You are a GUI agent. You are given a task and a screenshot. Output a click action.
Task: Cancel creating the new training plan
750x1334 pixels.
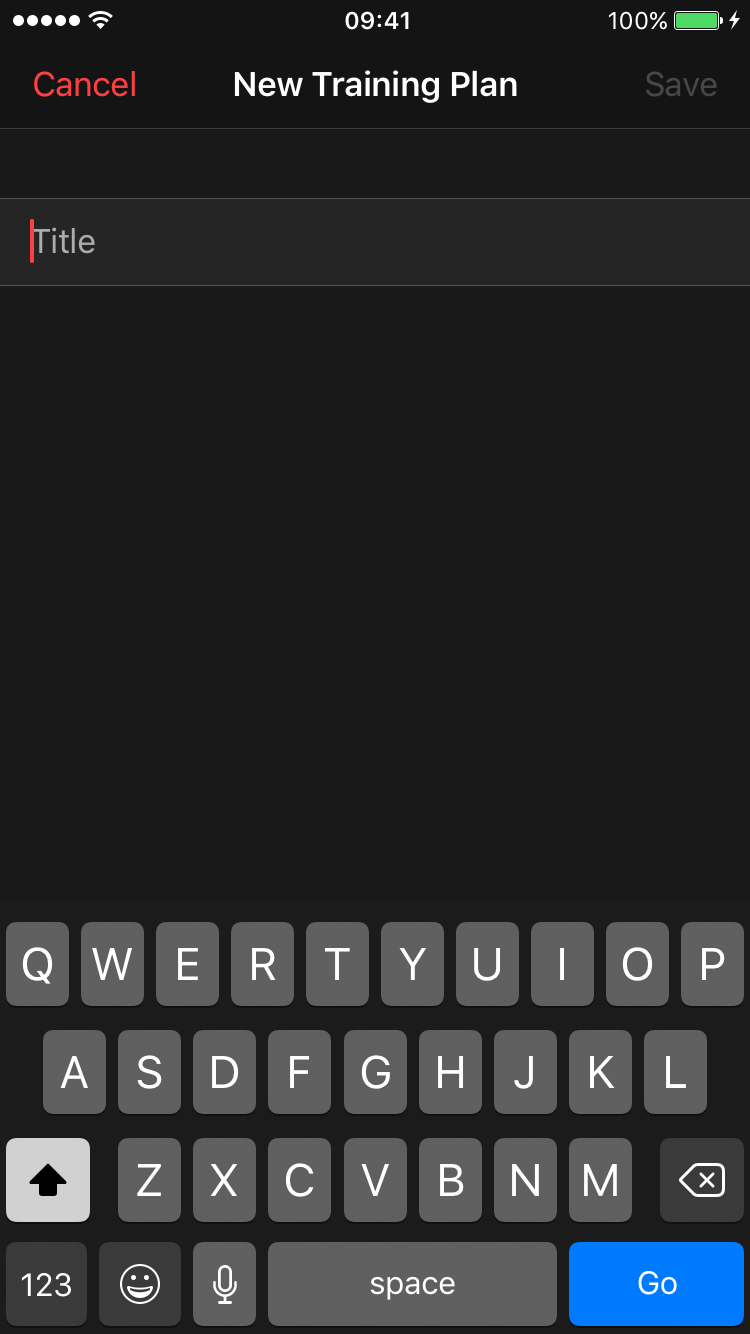coord(85,85)
